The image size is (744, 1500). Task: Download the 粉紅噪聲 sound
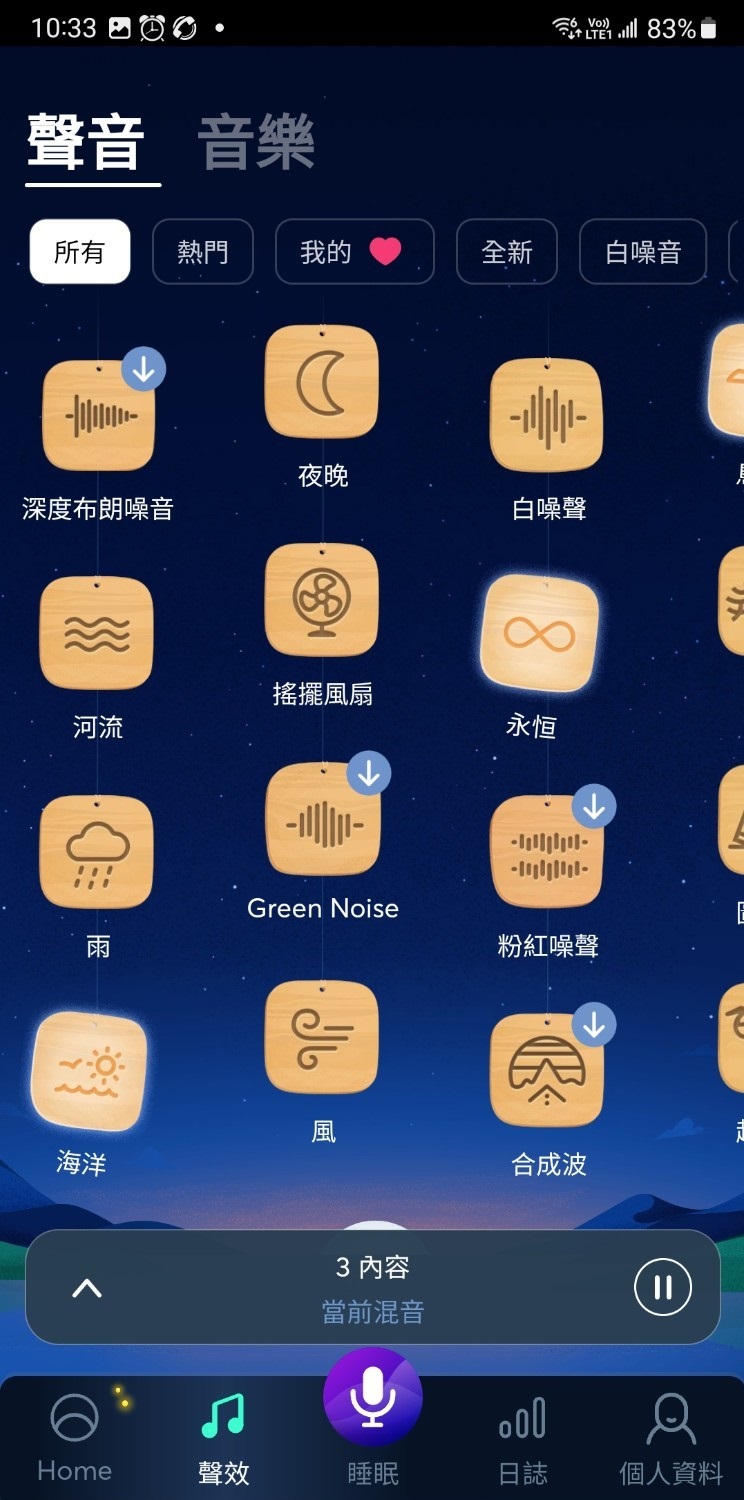coord(594,806)
